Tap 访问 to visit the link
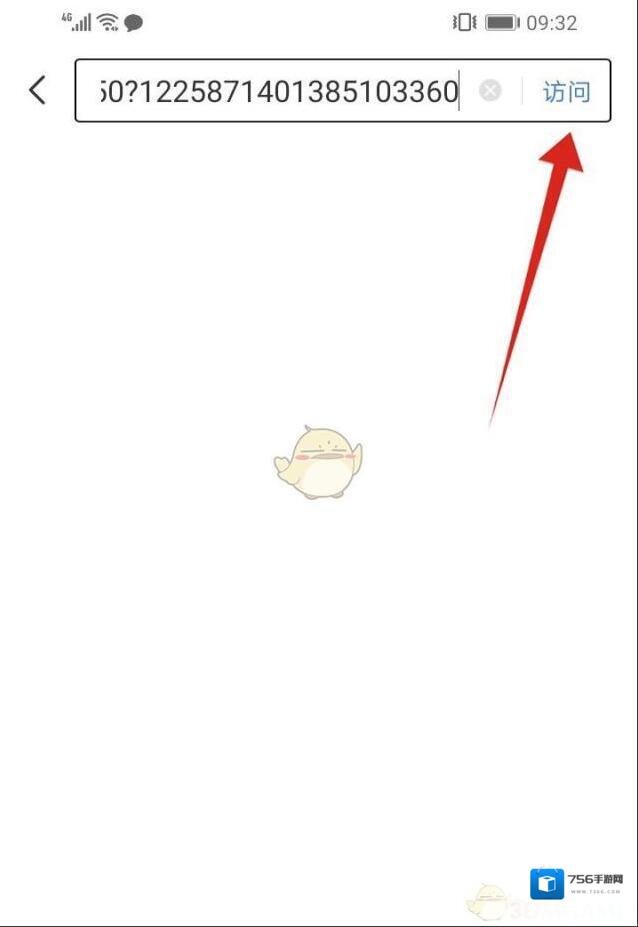638x927 pixels. point(566,91)
